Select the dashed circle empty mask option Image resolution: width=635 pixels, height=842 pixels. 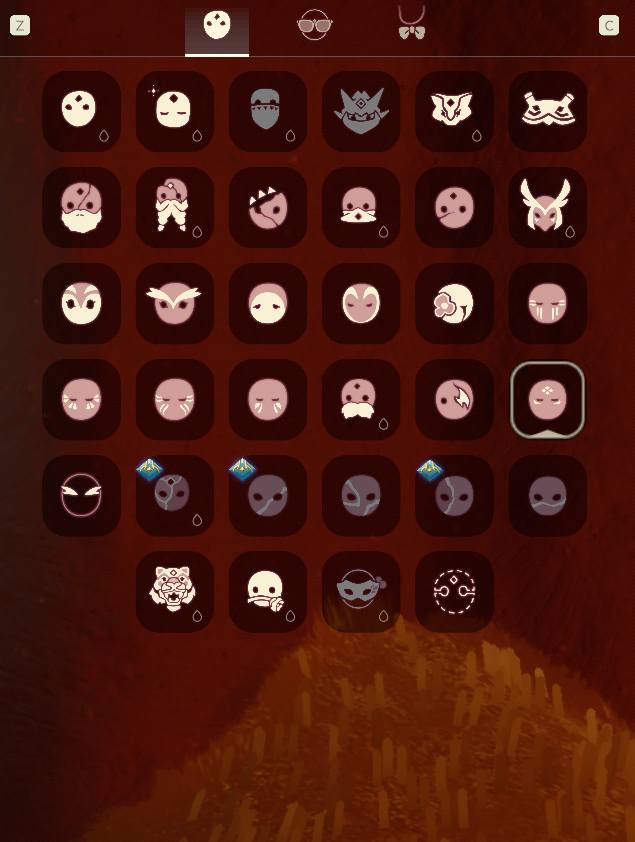[454, 591]
